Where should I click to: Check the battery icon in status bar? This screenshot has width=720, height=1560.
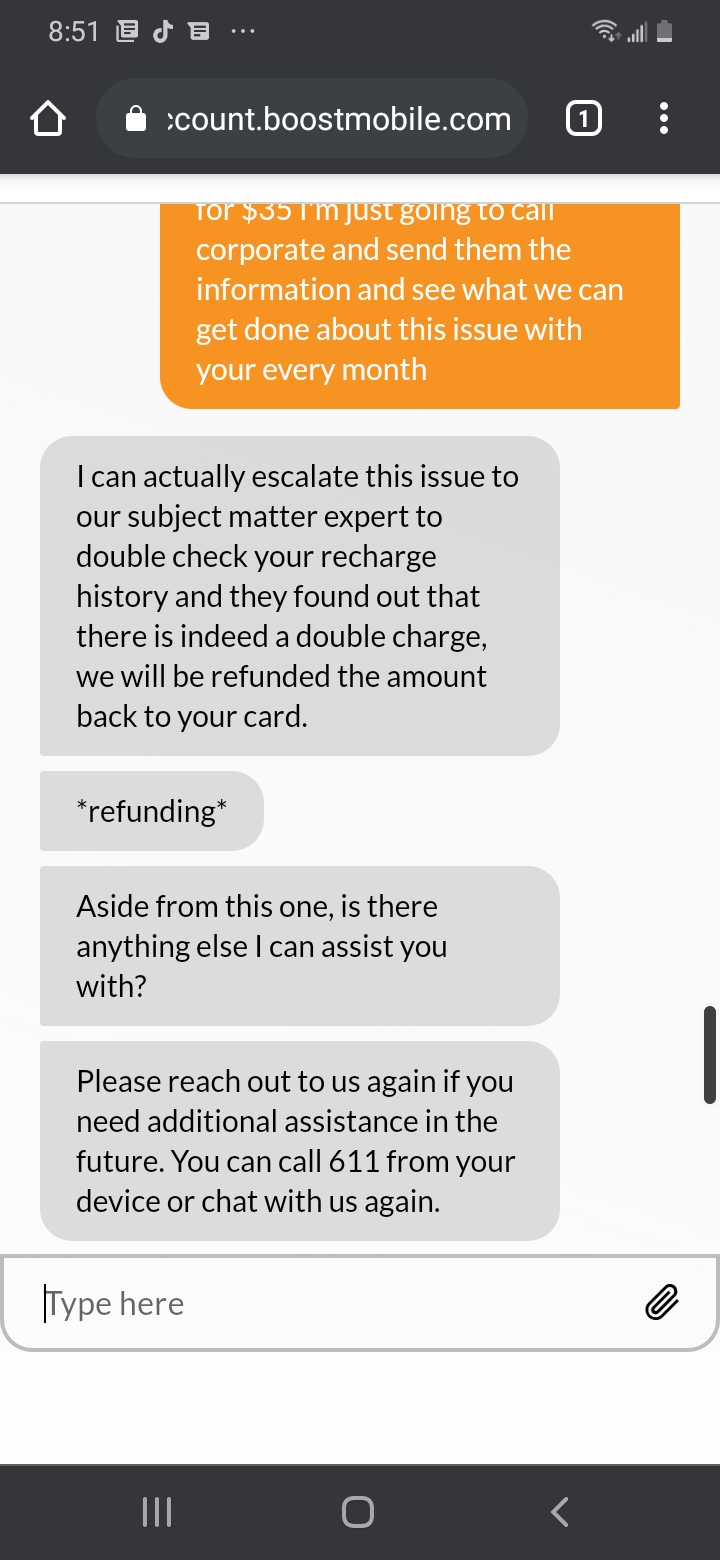coord(664,30)
